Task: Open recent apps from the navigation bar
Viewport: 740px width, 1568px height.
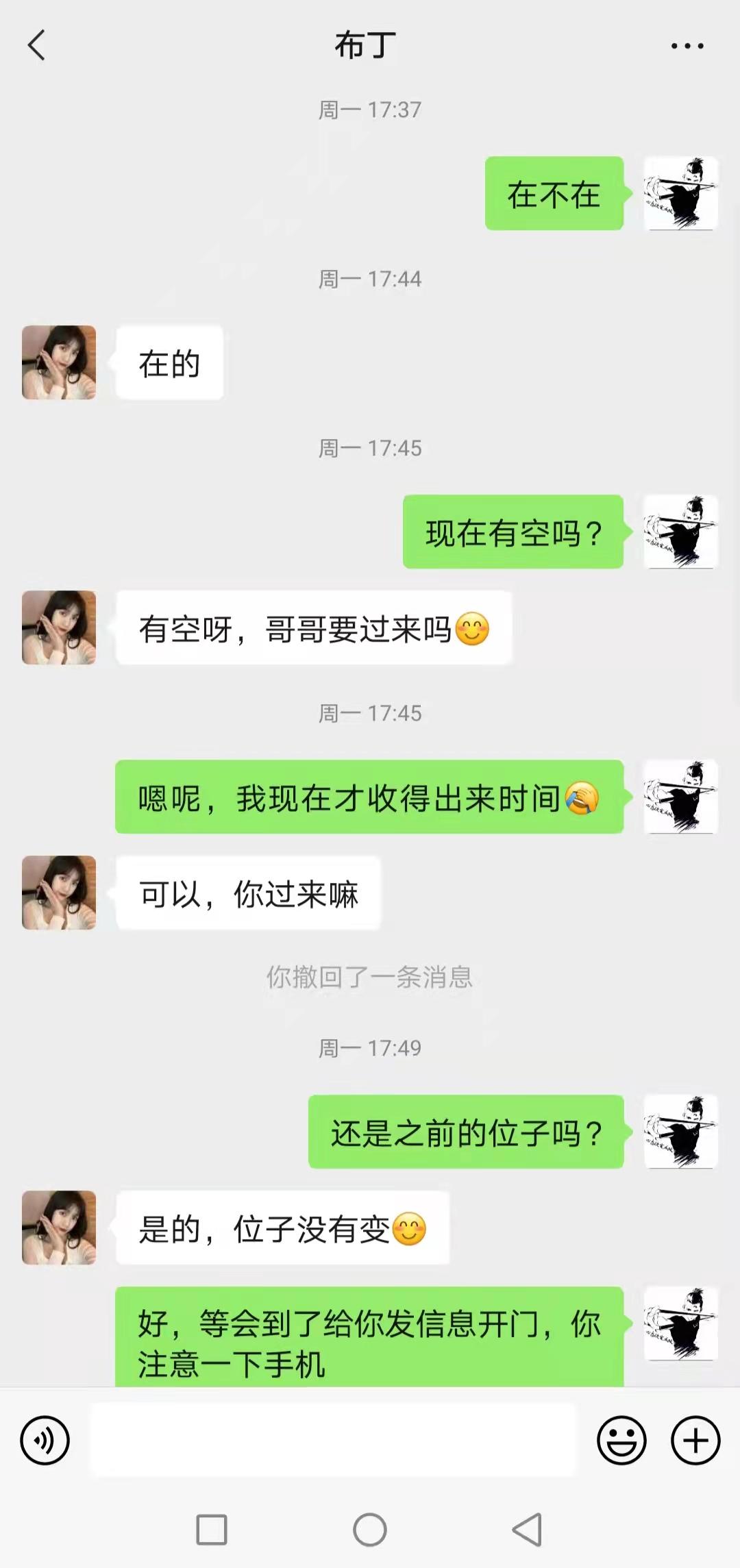Action: (x=212, y=1530)
